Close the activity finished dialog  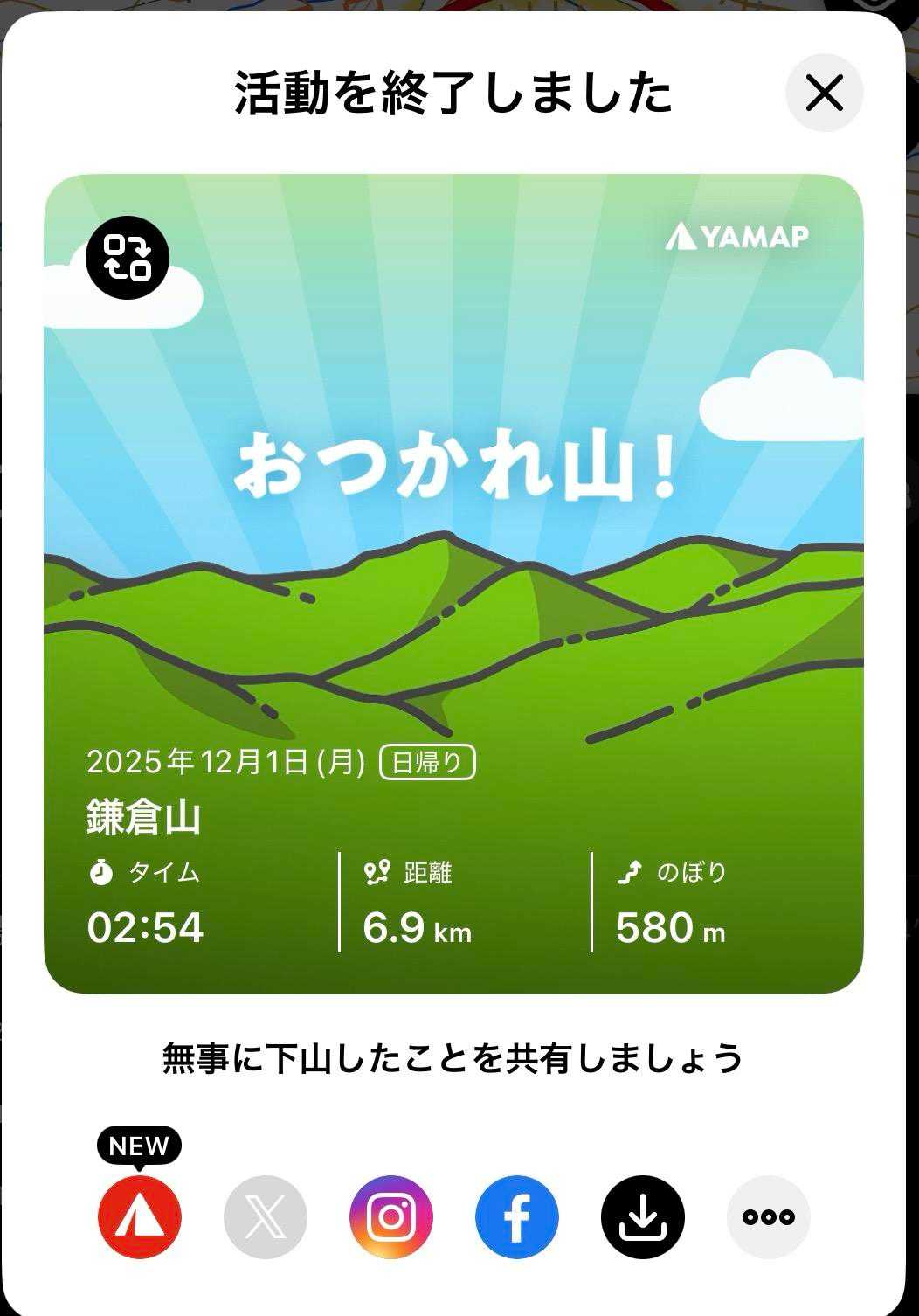tap(824, 93)
